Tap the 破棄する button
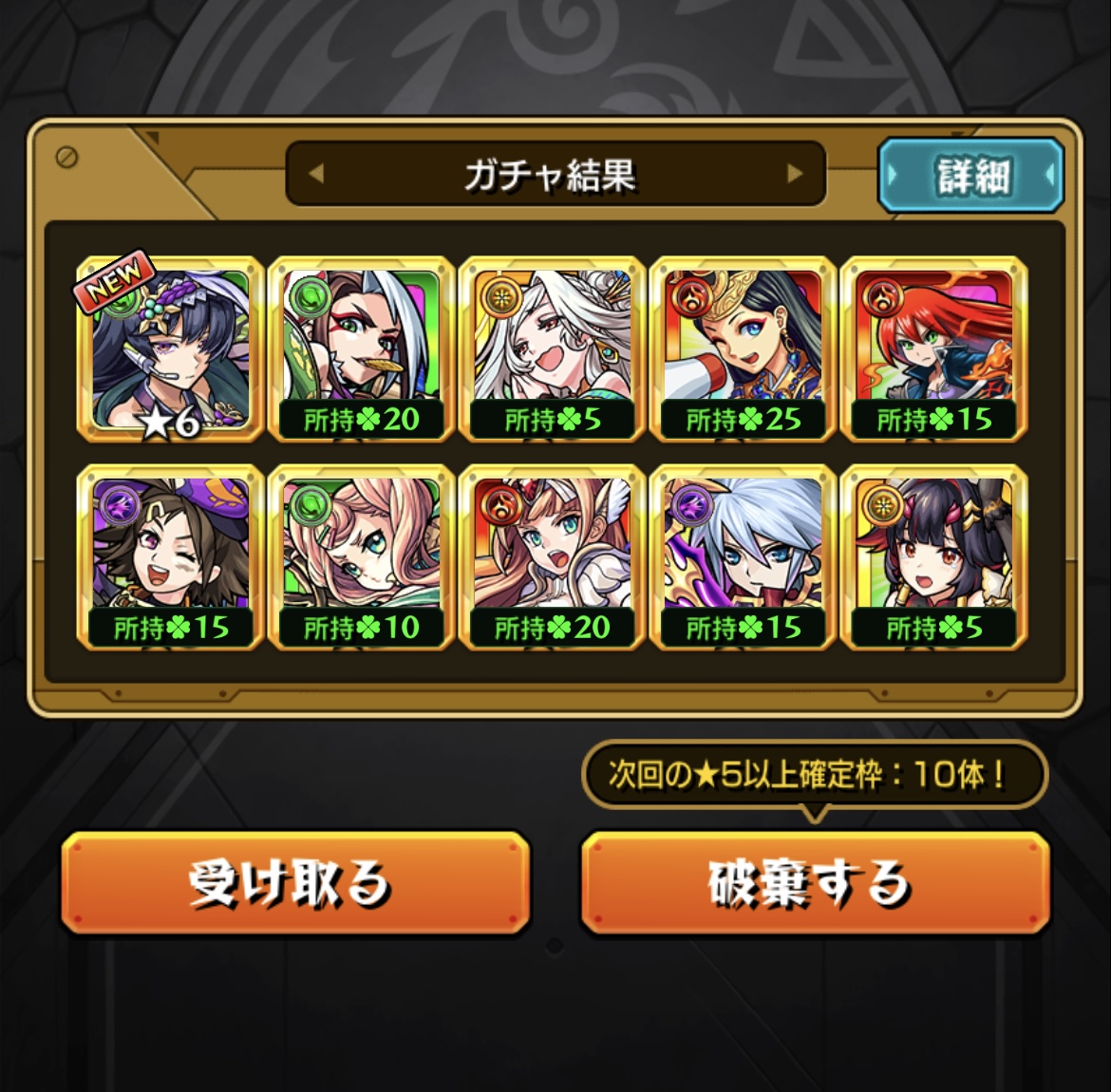This screenshot has height=1092, width=1111. point(815,884)
